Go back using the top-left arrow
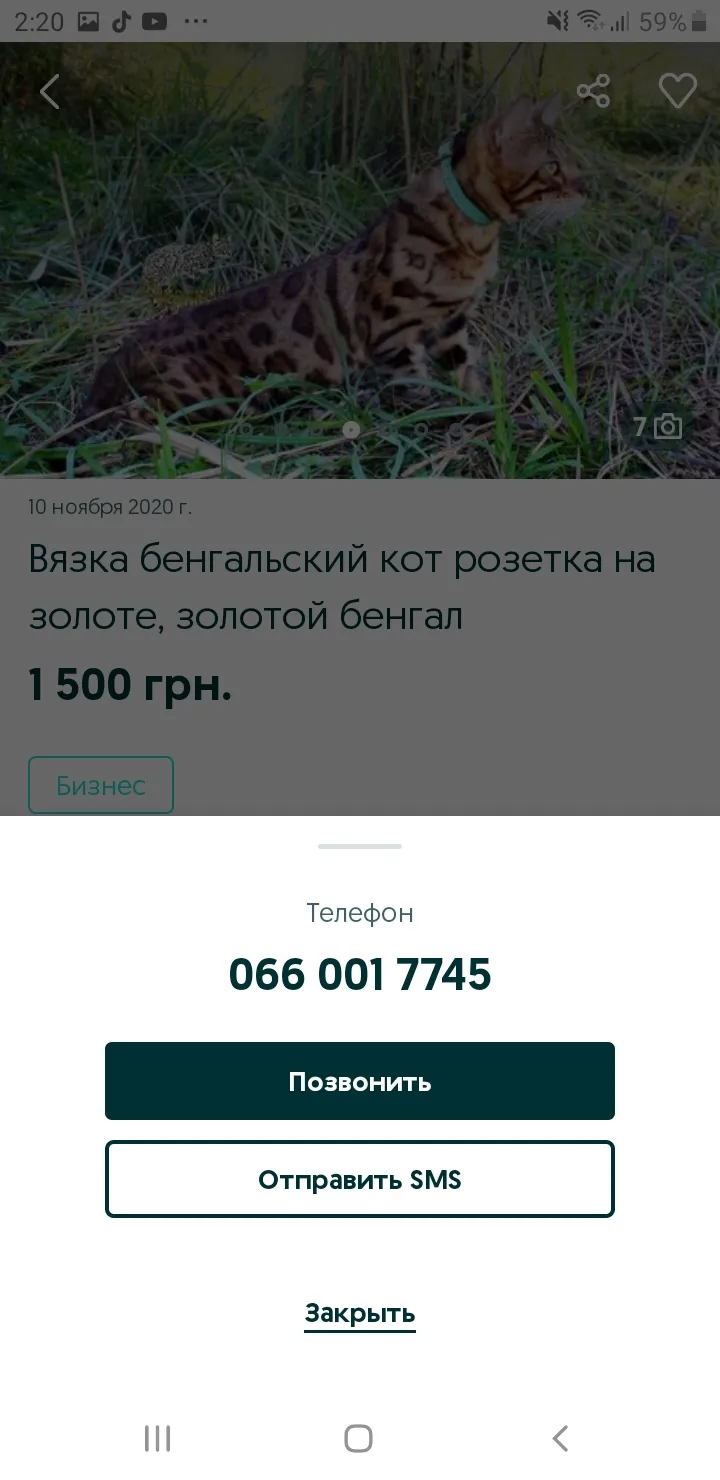 click(x=49, y=92)
